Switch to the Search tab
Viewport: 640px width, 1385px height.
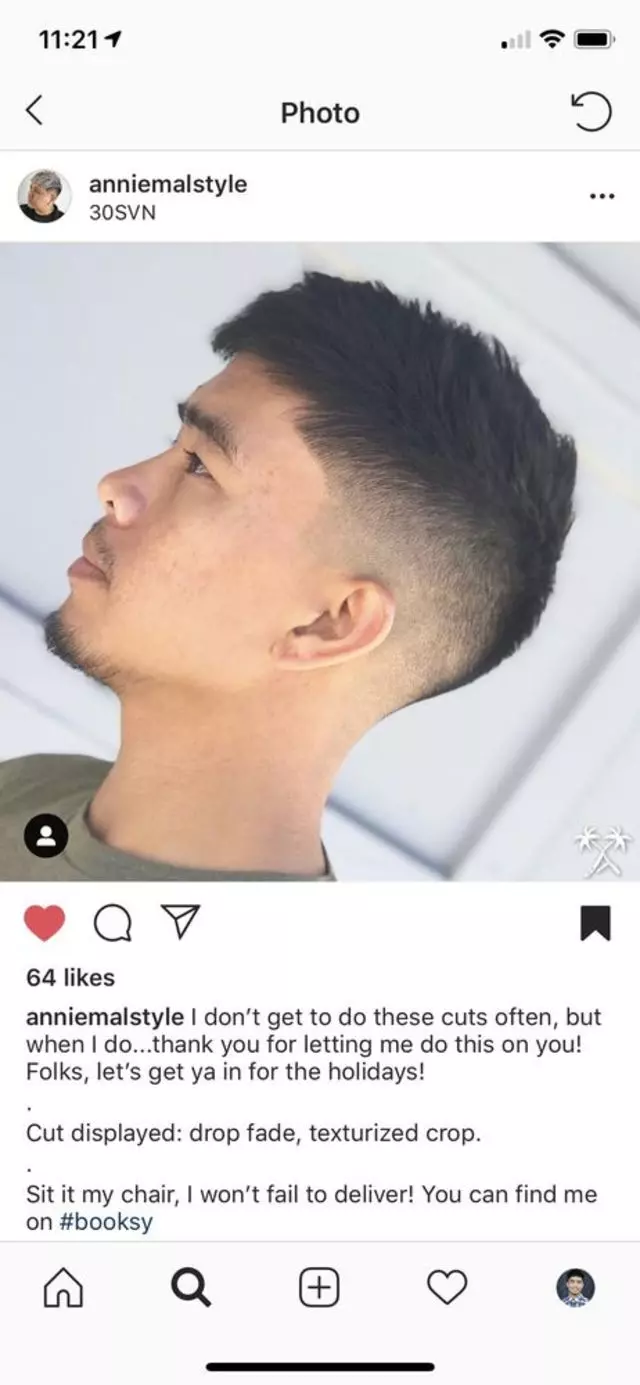pyautogui.click(x=191, y=1288)
